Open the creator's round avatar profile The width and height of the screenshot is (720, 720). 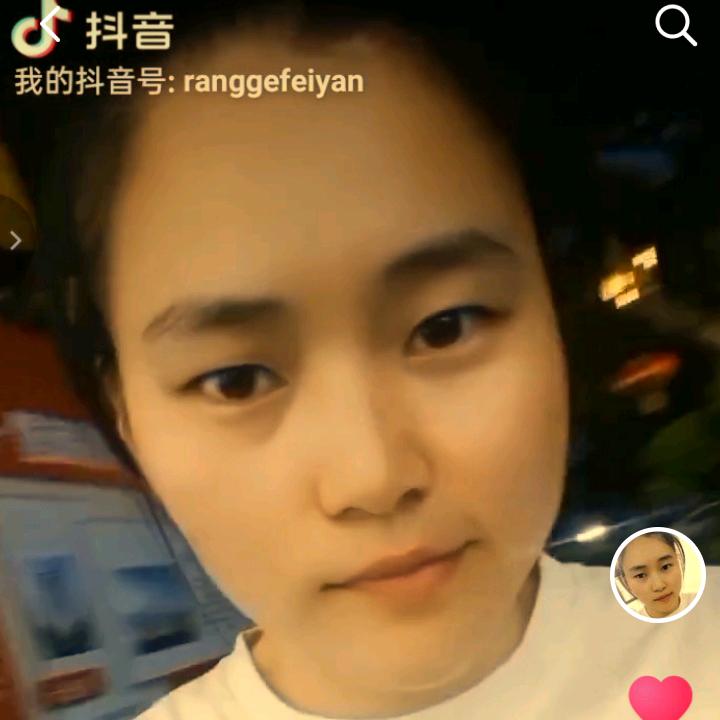(657, 575)
